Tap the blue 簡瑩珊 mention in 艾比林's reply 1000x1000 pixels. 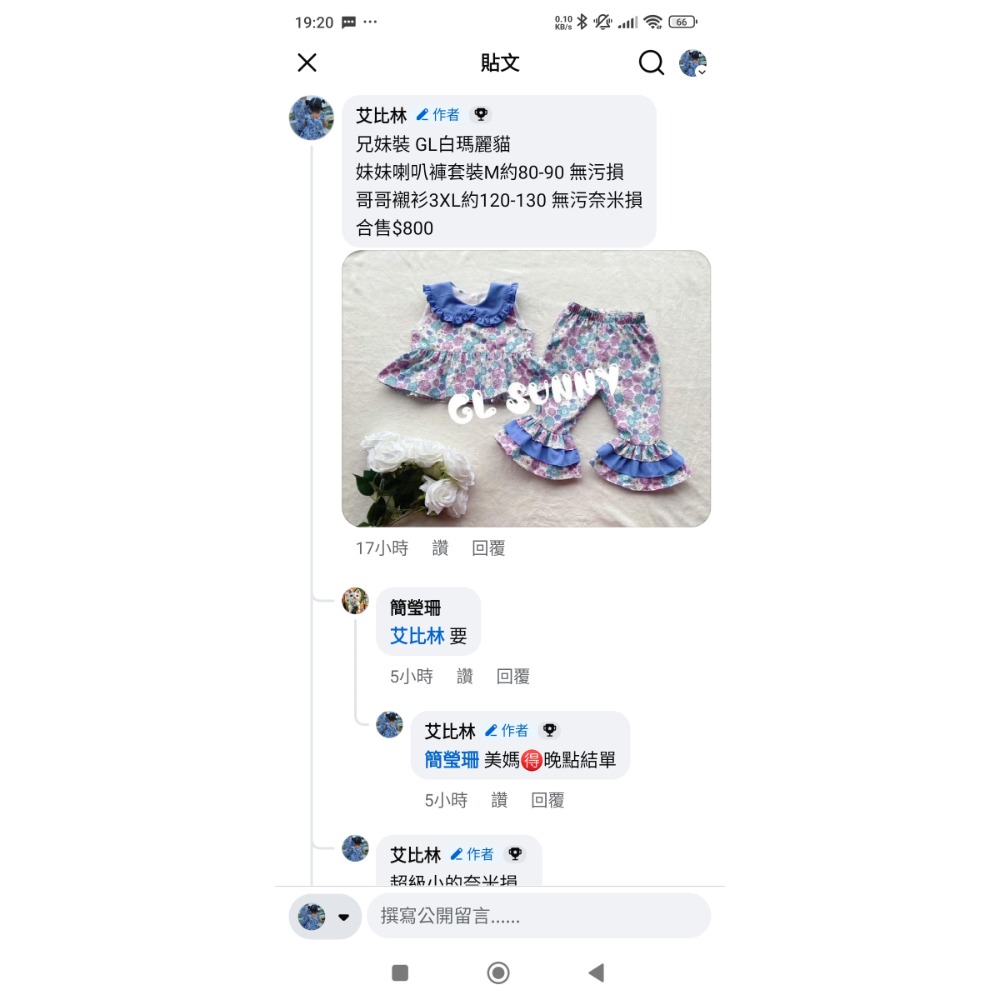pyautogui.click(x=451, y=760)
